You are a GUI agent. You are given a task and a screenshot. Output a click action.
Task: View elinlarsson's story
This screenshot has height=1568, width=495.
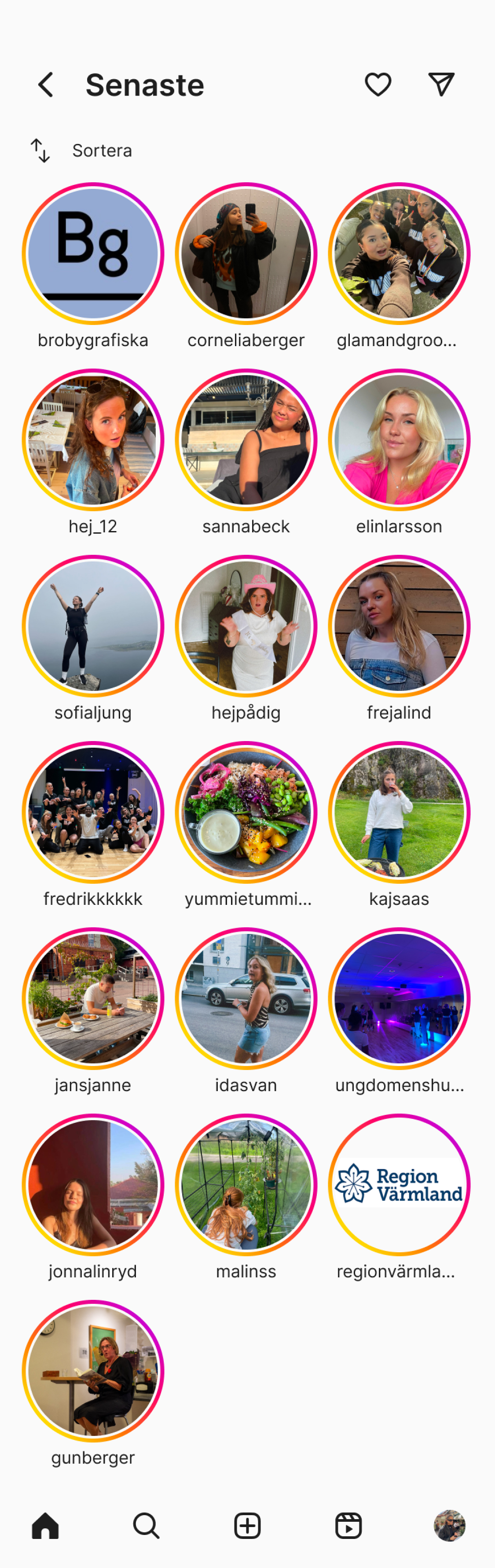coord(399,439)
